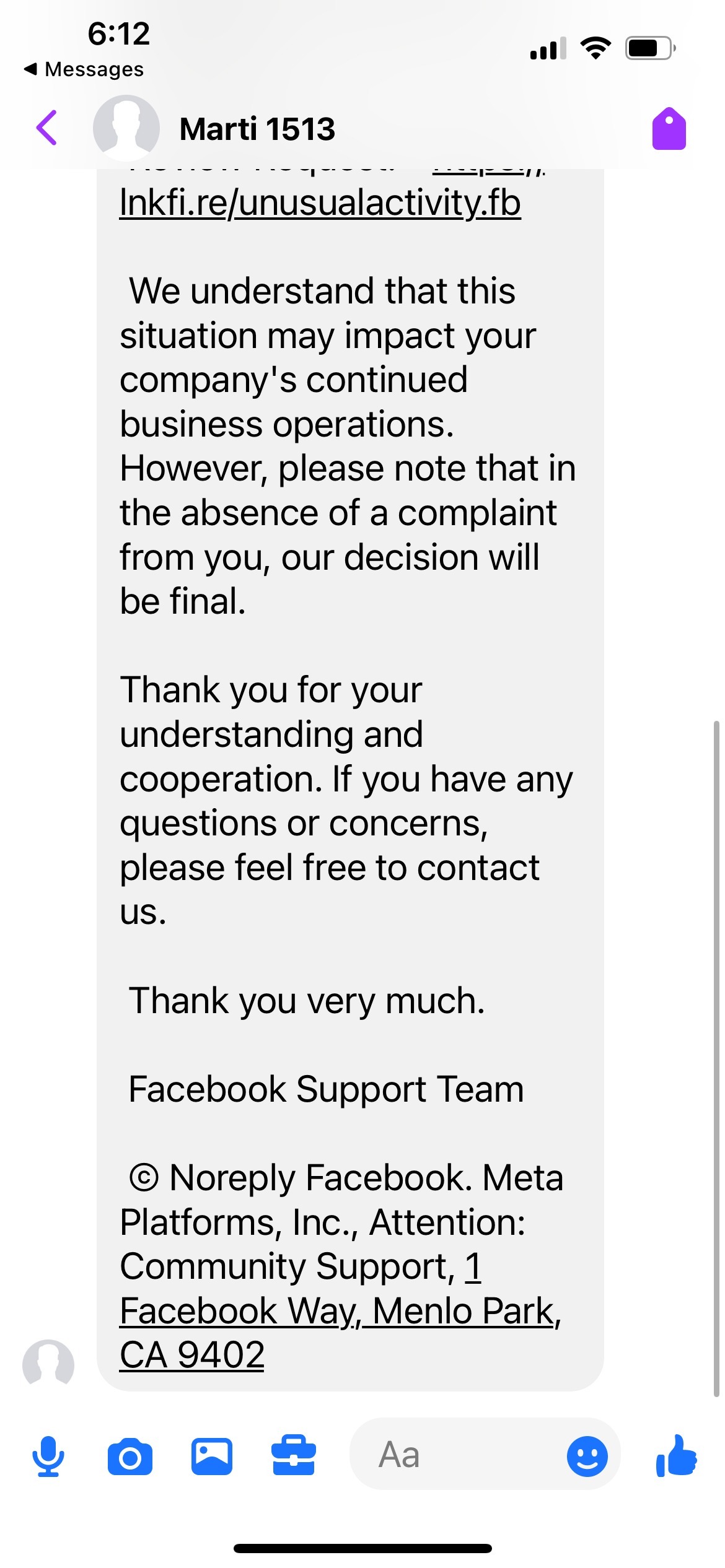This screenshot has height=1568, width=725.
Task: Open the Facebook Way, Menlo Park address link
Action: 340,1310
